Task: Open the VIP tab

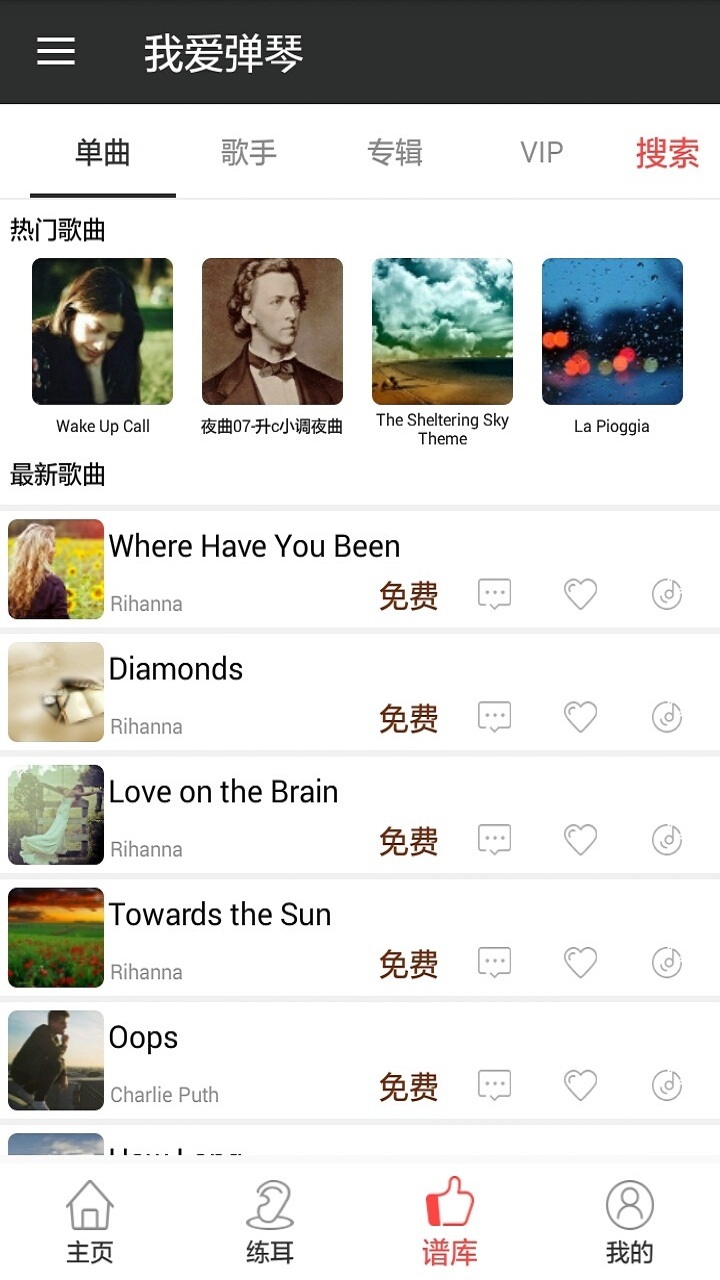Action: (x=541, y=153)
